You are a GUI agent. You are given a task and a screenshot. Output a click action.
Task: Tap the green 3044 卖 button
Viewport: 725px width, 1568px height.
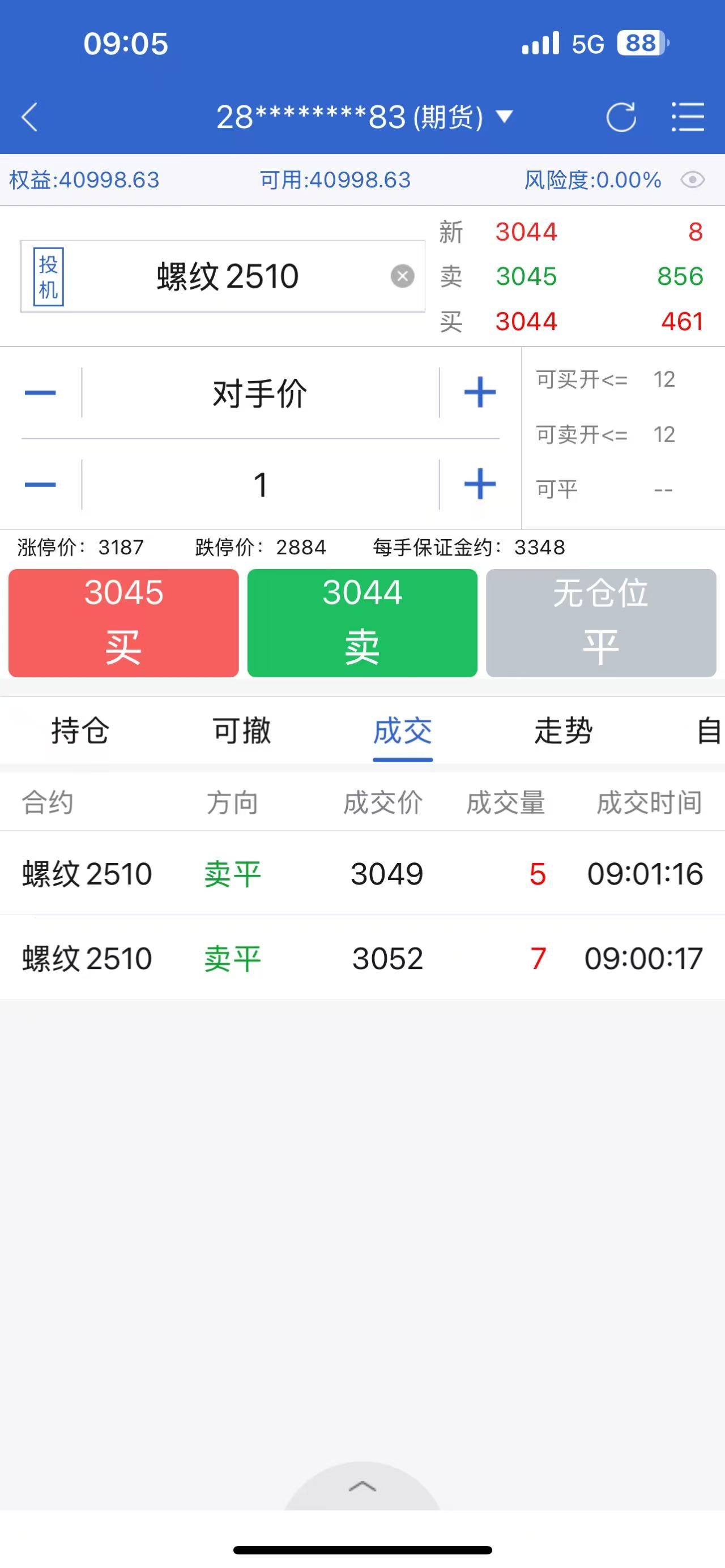tap(362, 623)
